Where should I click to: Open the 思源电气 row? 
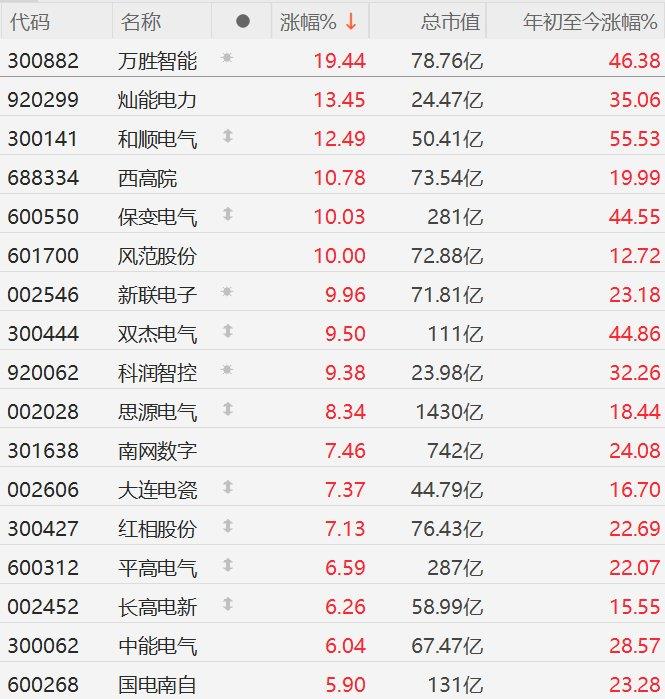coord(157,412)
